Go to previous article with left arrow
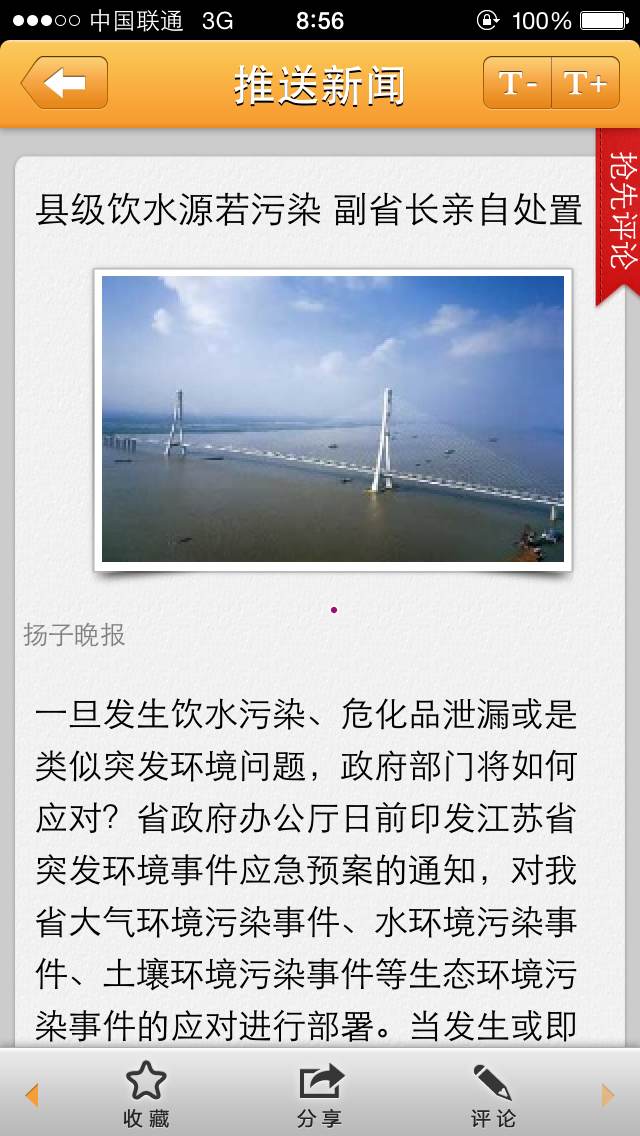The height and width of the screenshot is (1136, 640). [x=32, y=1094]
